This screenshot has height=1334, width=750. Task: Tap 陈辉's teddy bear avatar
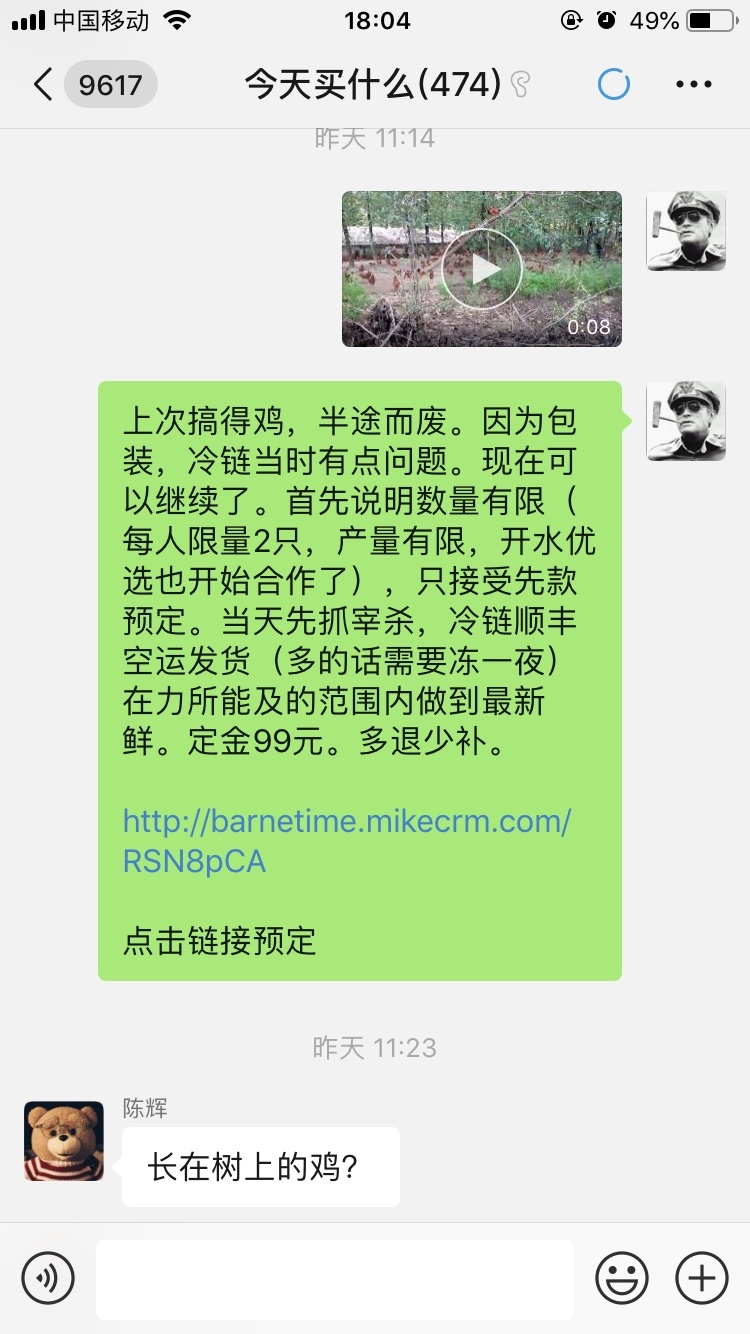coord(64,1140)
